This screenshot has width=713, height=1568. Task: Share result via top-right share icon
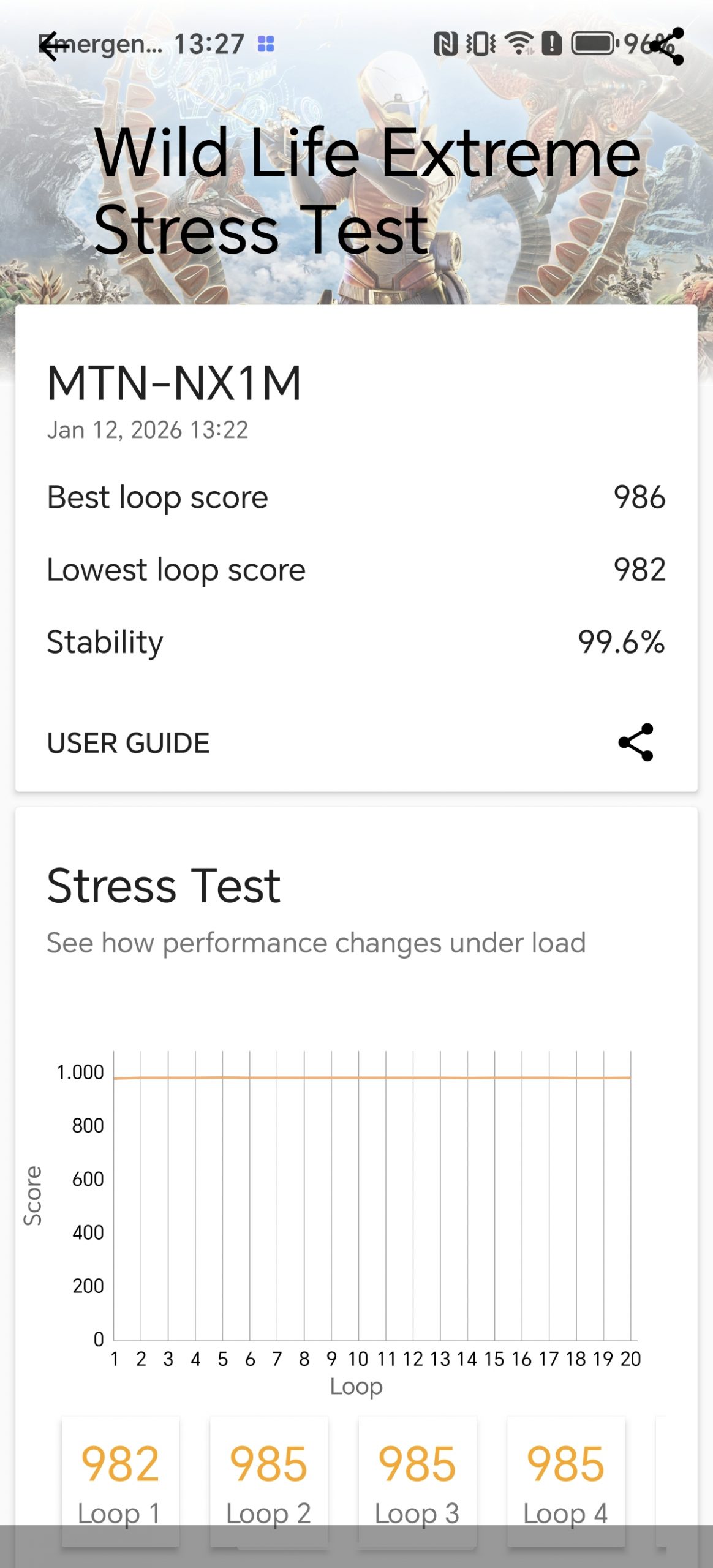pos(667,46)
